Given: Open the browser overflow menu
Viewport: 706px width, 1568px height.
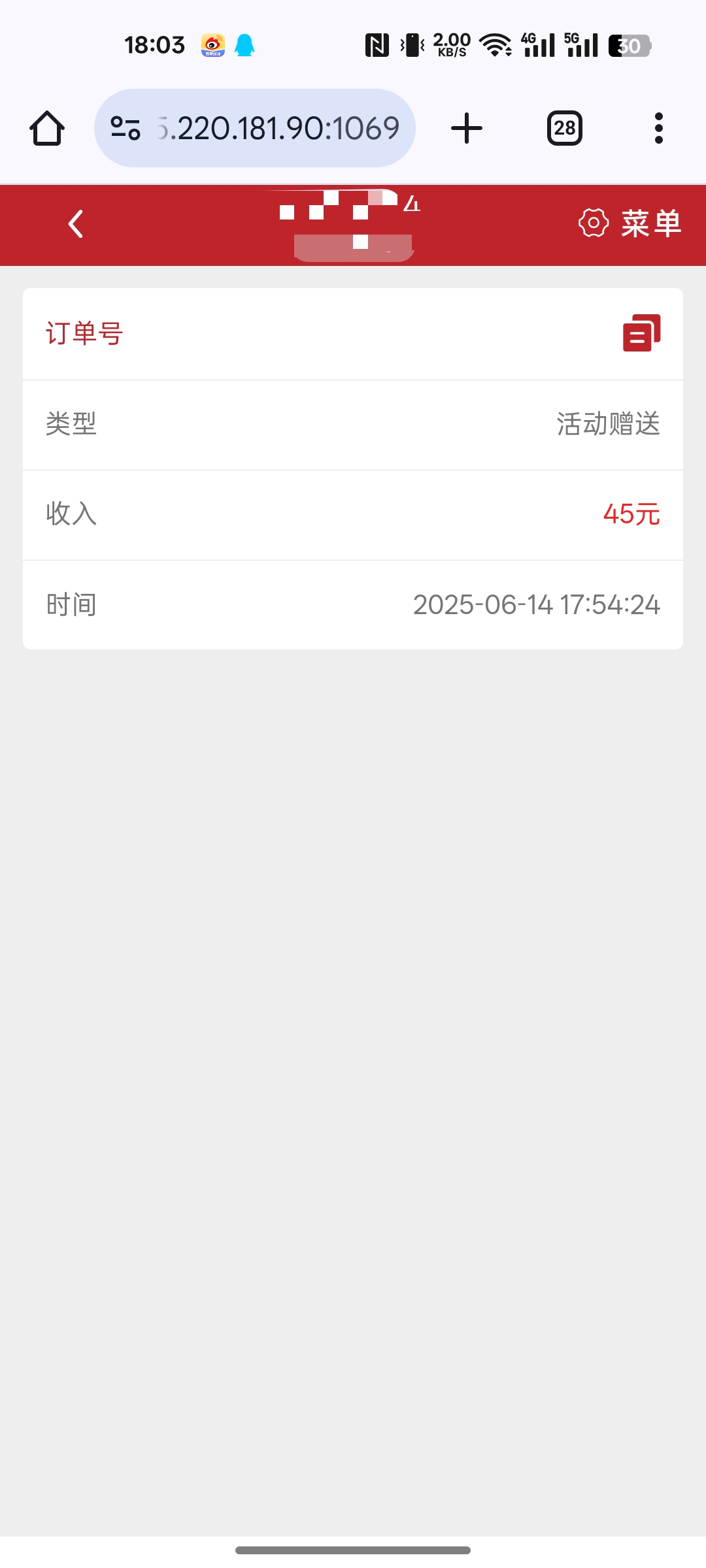Looking at the screenshot, I should point(658,128).
